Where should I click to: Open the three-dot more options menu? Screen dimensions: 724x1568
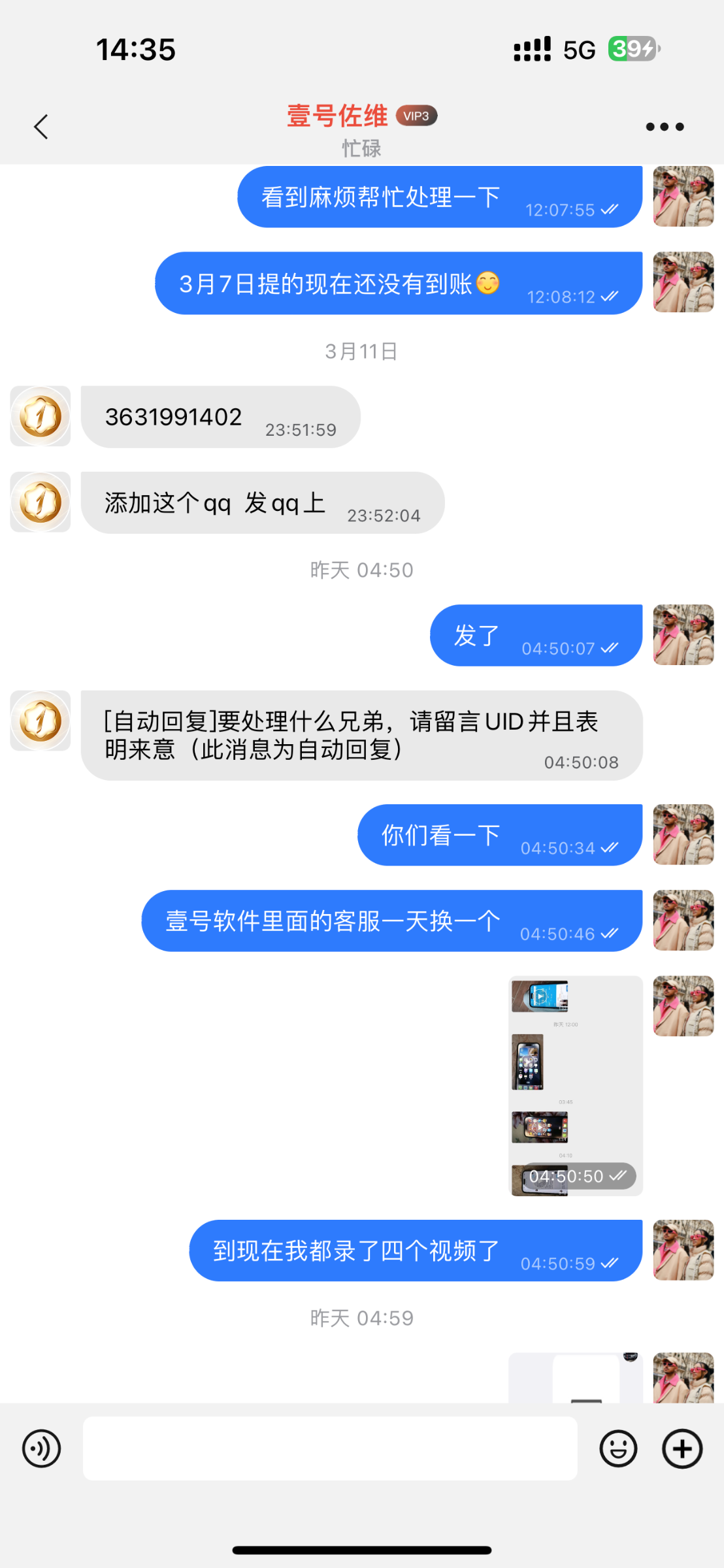click(665, 127)
